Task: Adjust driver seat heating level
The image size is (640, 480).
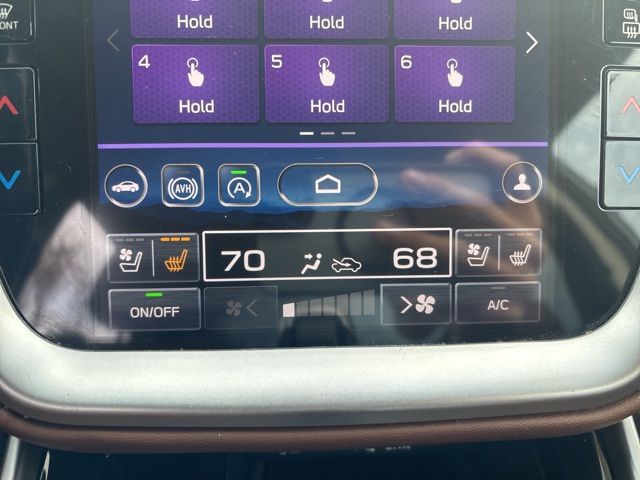Action: click(x=177, y=258)
